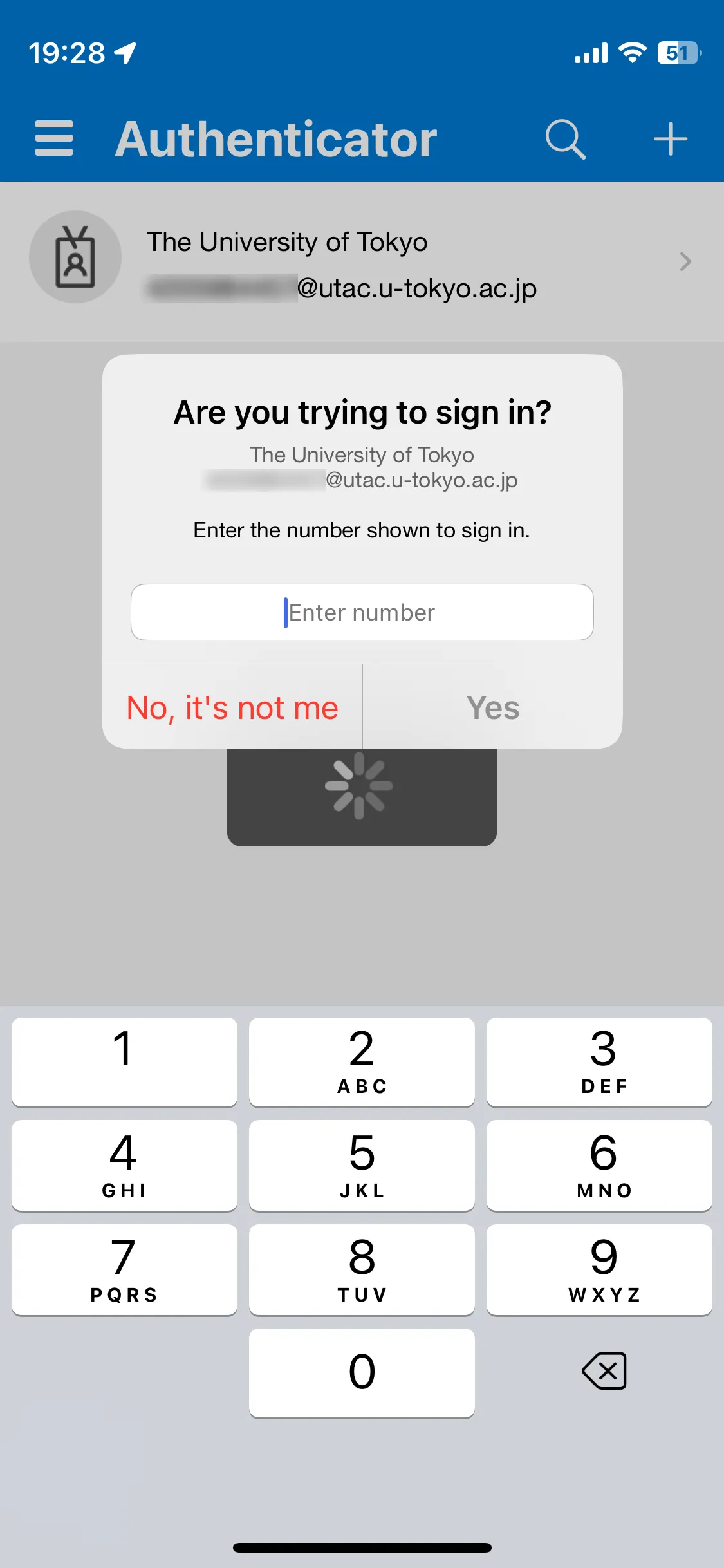This screenshot has width=724, height=1568.
Task: Enter digit 8 on the keypad
Action: (x=362, y=1269)
